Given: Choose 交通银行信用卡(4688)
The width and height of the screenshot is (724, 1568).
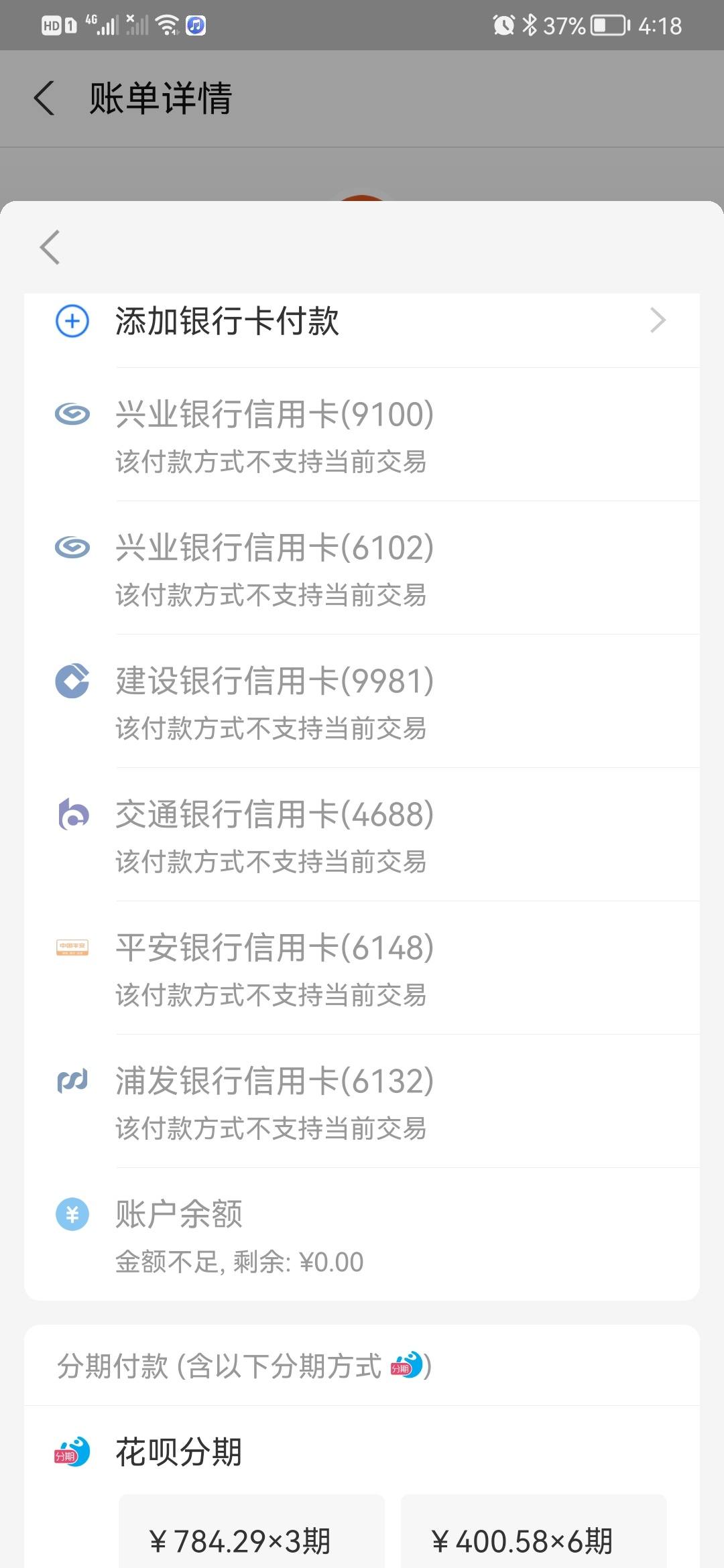Looking at the screenshot, I should [x=362, y=835].
